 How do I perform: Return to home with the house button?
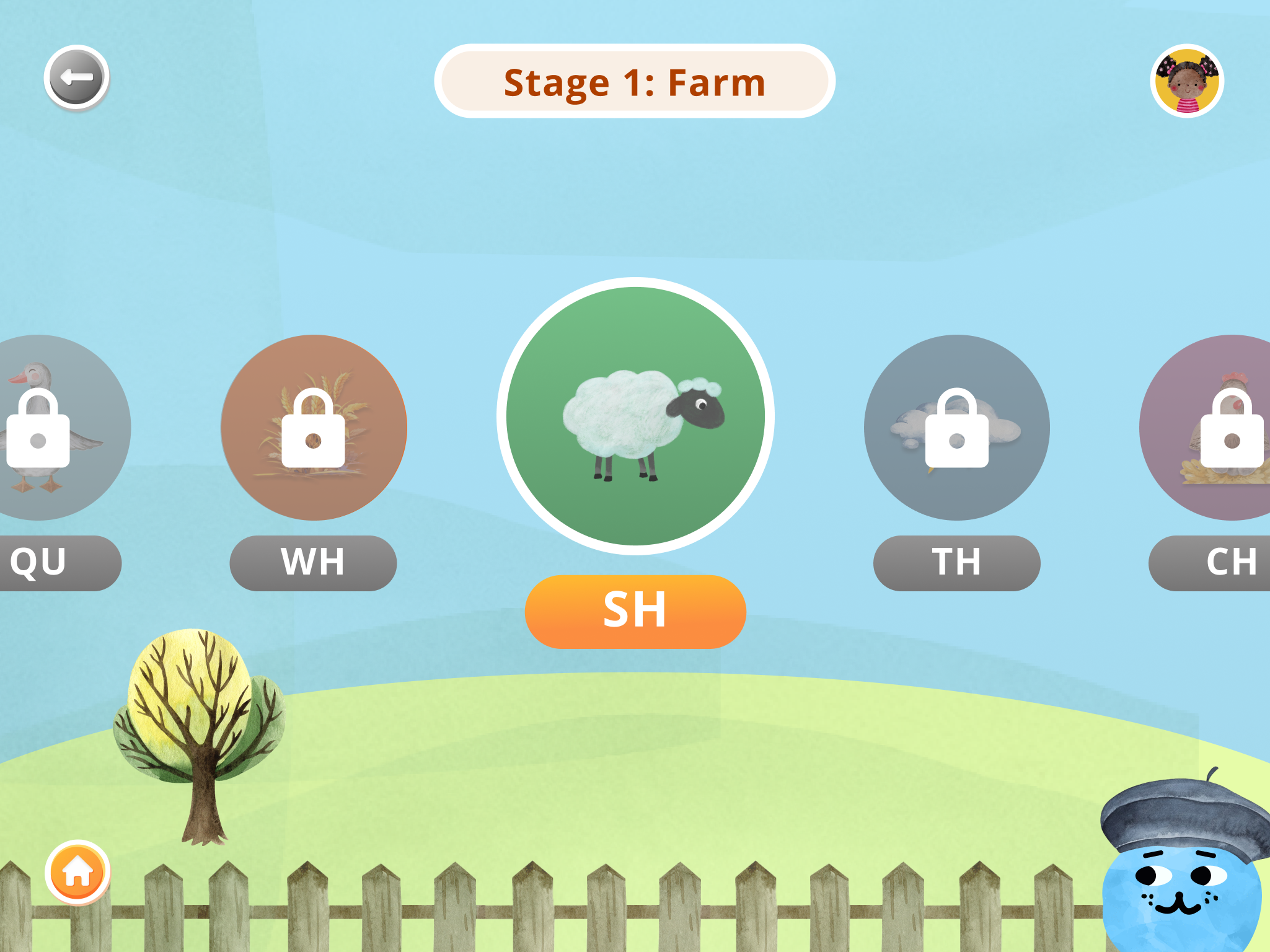click(x=77, y=871)
